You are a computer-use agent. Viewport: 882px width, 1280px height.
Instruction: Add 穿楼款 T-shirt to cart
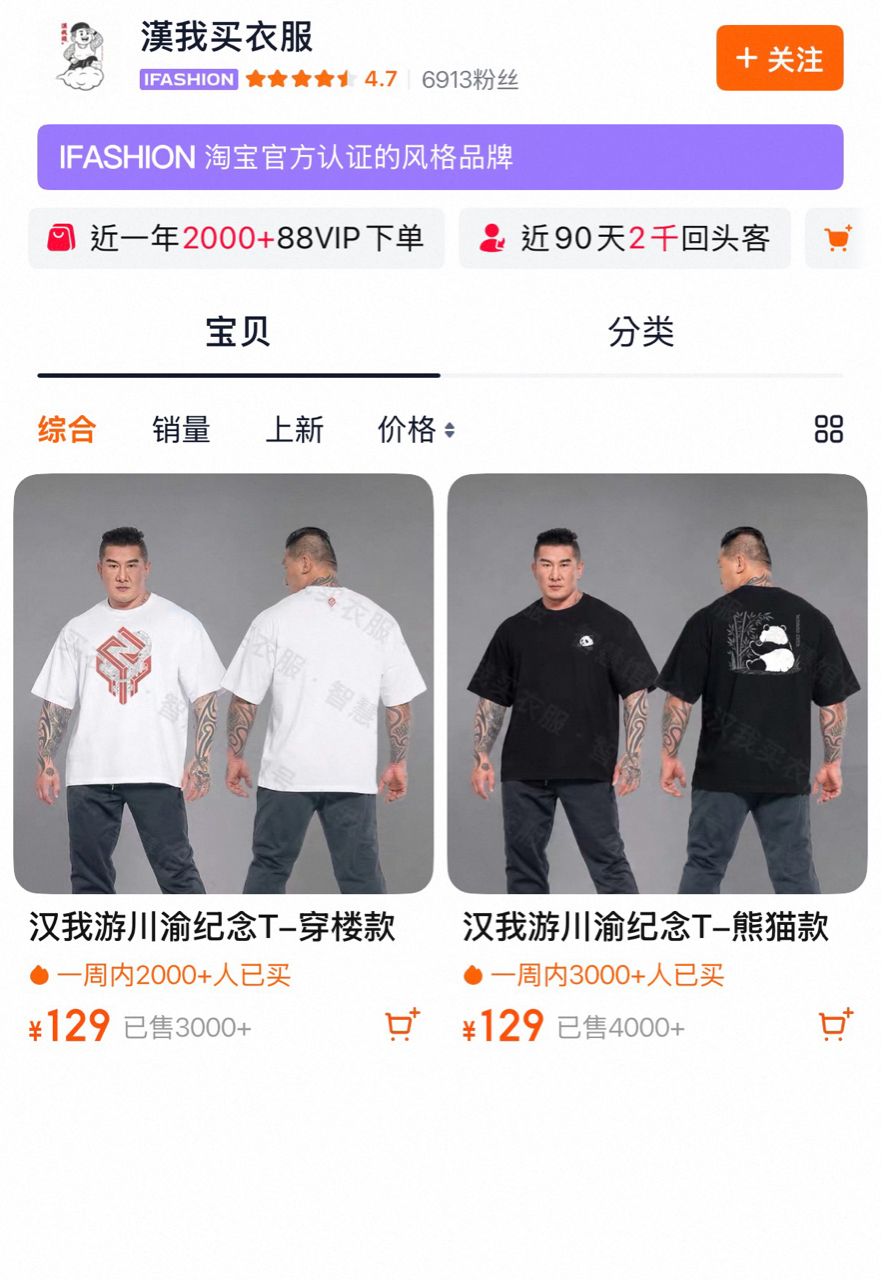click(x=402, y=1026)
